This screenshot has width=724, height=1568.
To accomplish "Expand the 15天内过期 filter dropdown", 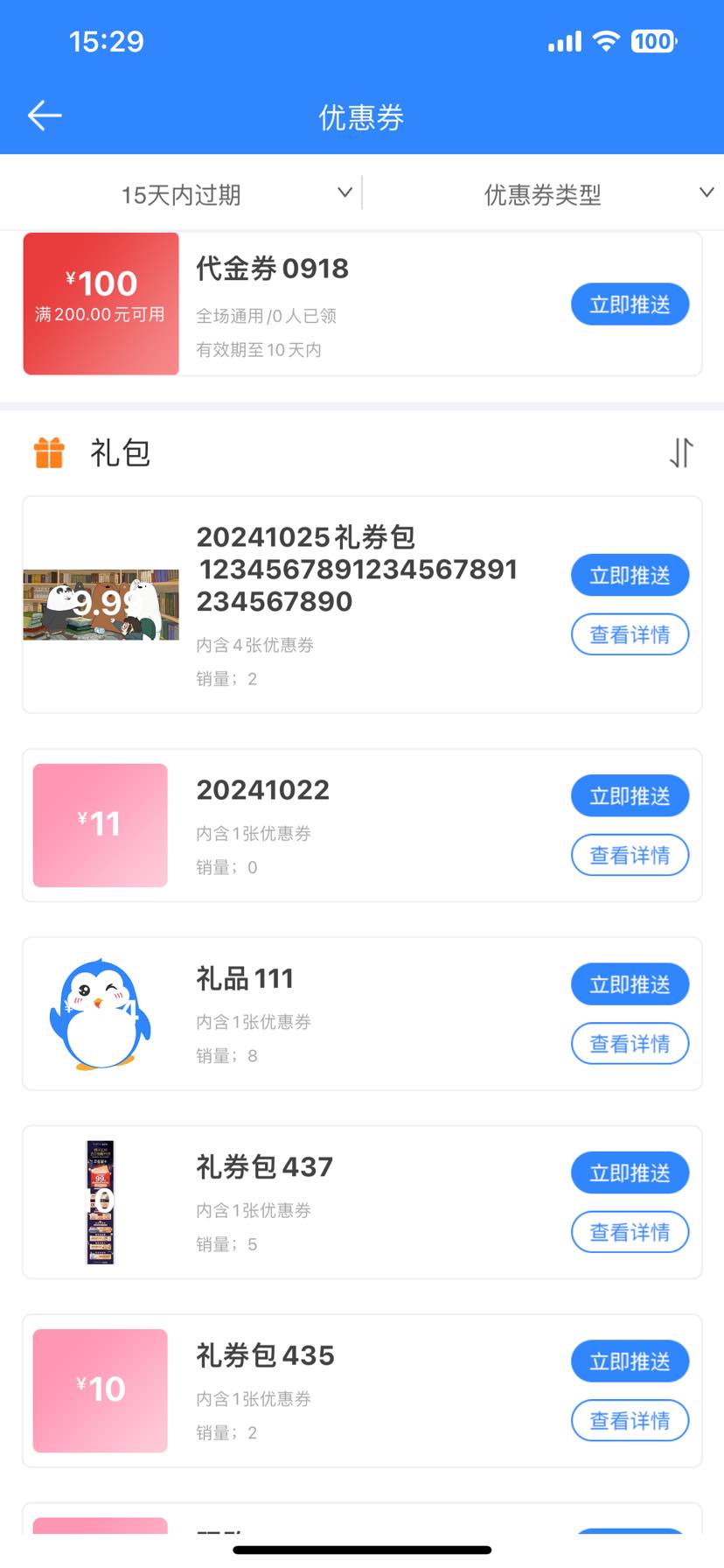I will (x=236, y=194).
